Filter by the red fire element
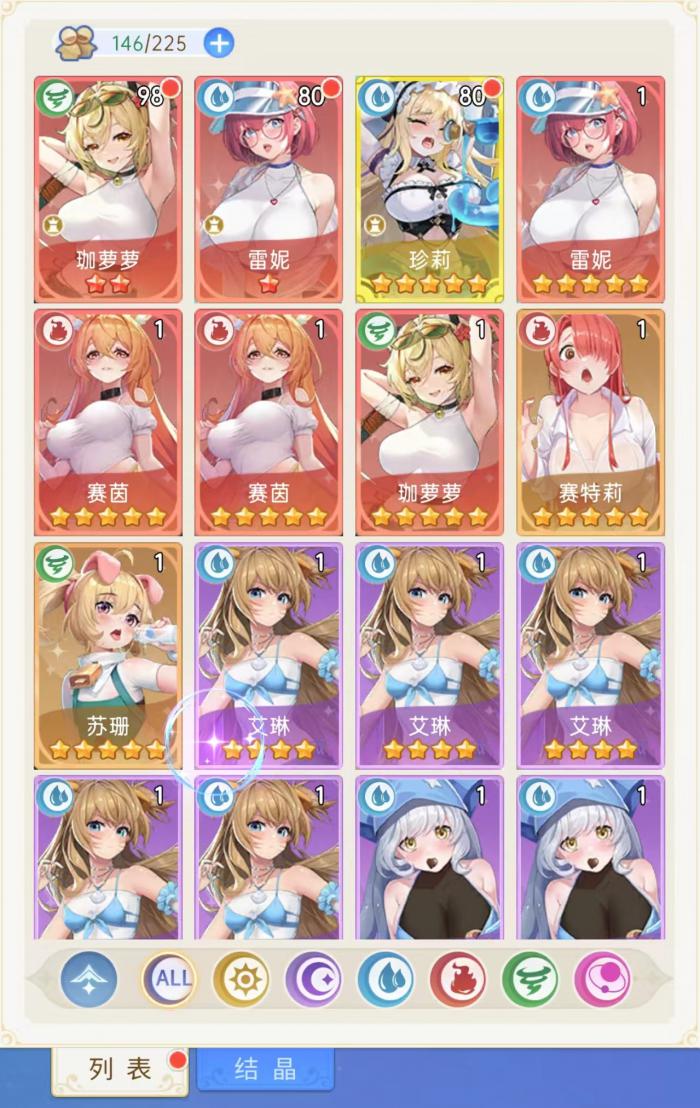The height and width of the screenshot is (1108, 700). coord(458,978)
